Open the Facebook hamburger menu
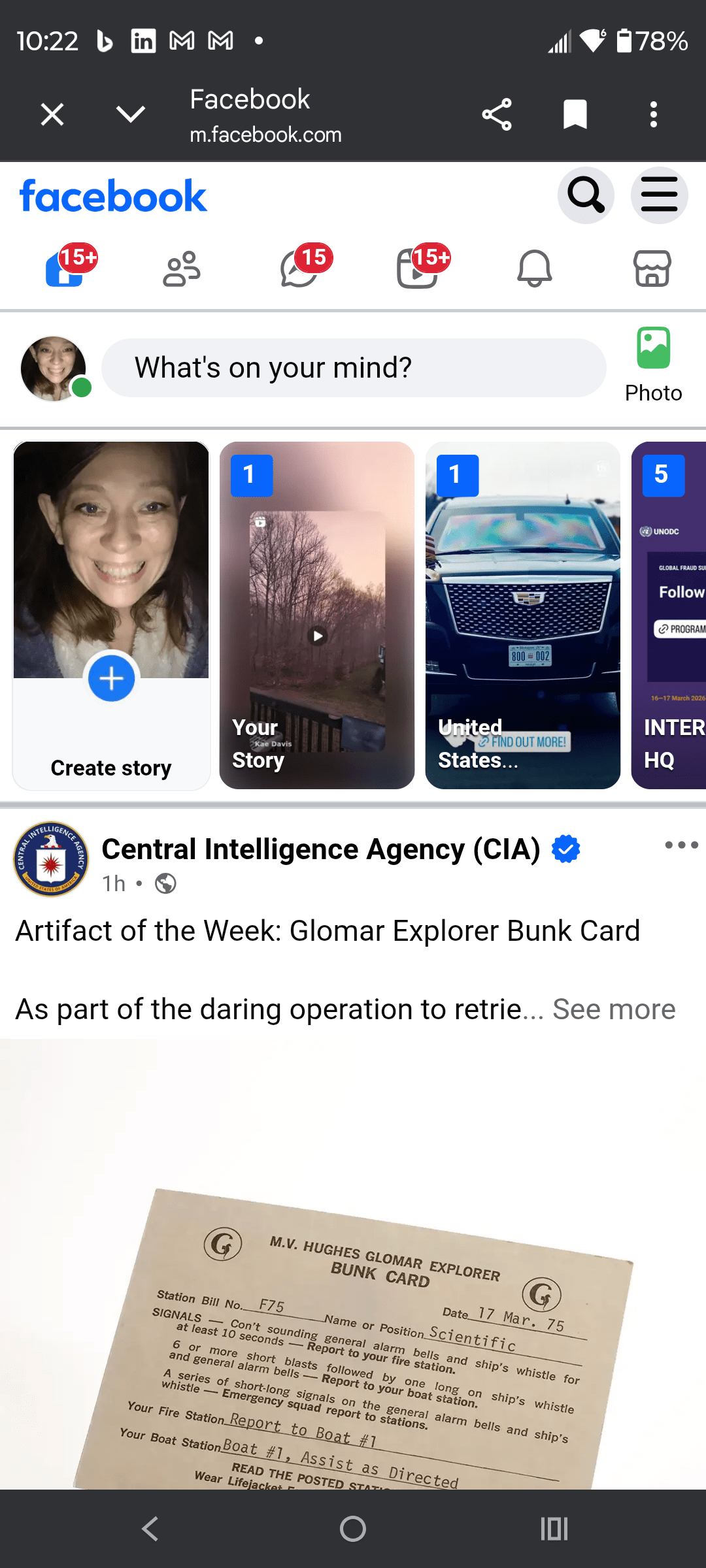Image resolution: width=706 pixels, height=1568 pixels. coord(659,195)
